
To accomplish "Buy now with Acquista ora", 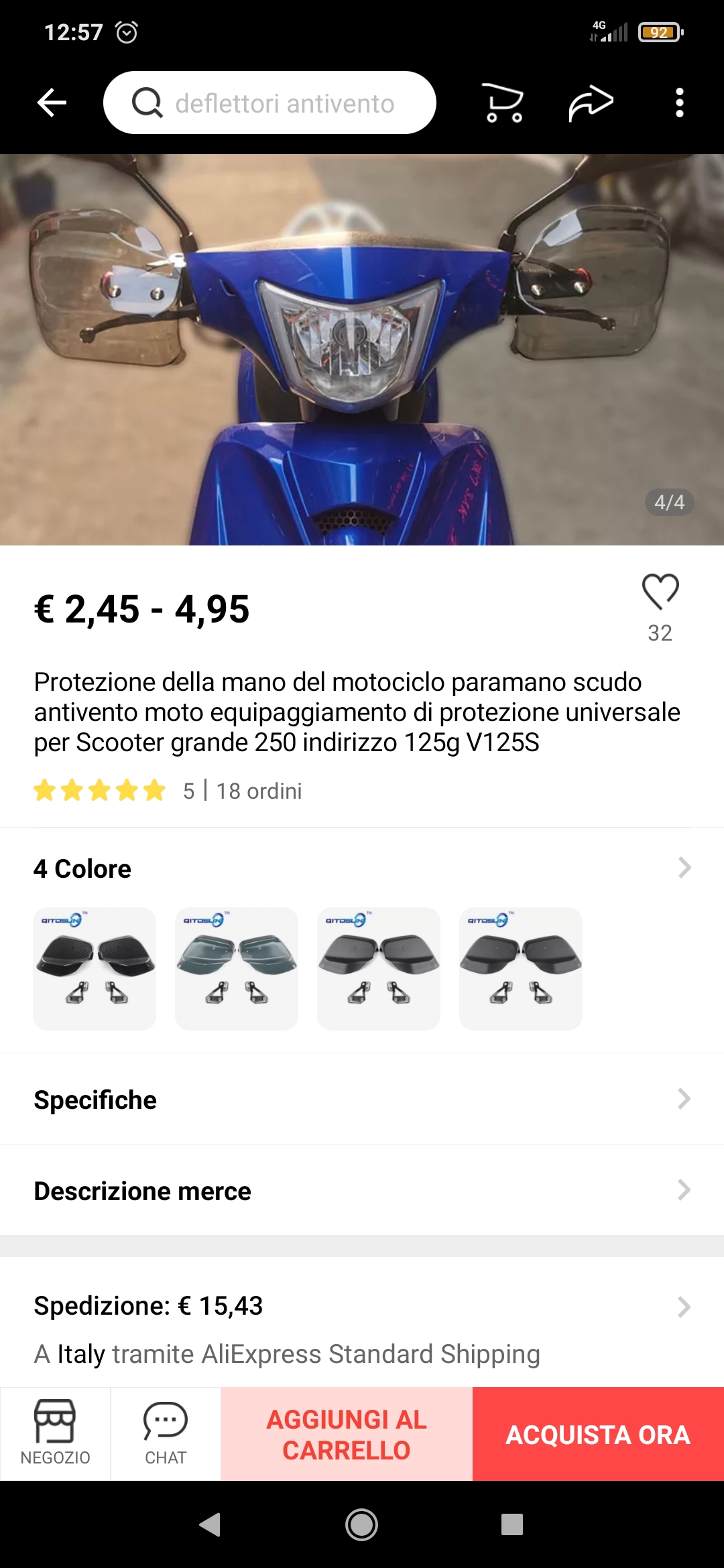I will tap(598, 1434).
